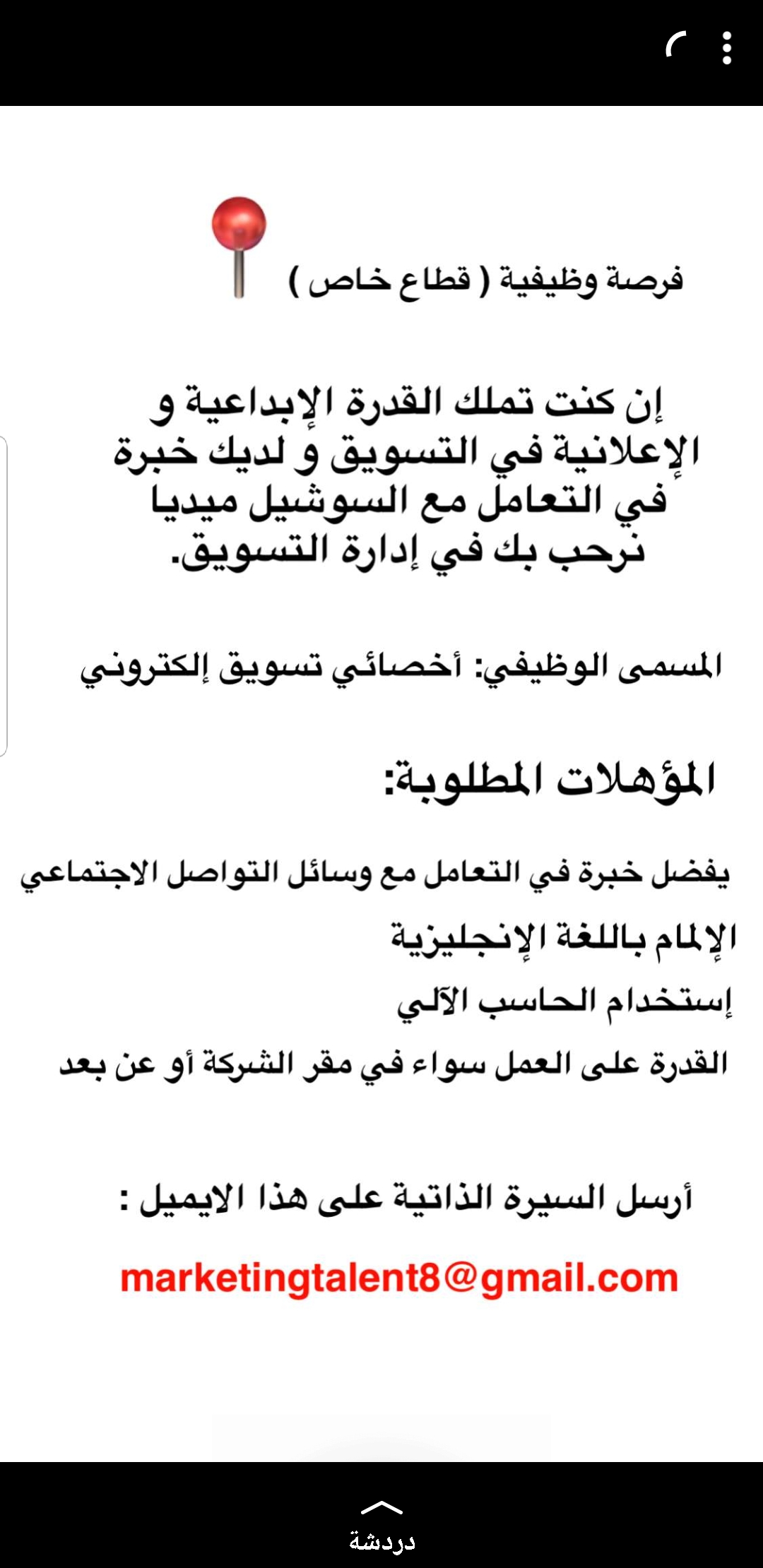Viewport: 763px width, 1568px height.
Task: Open the دردشة chat reply
Action: (381, 1527)
